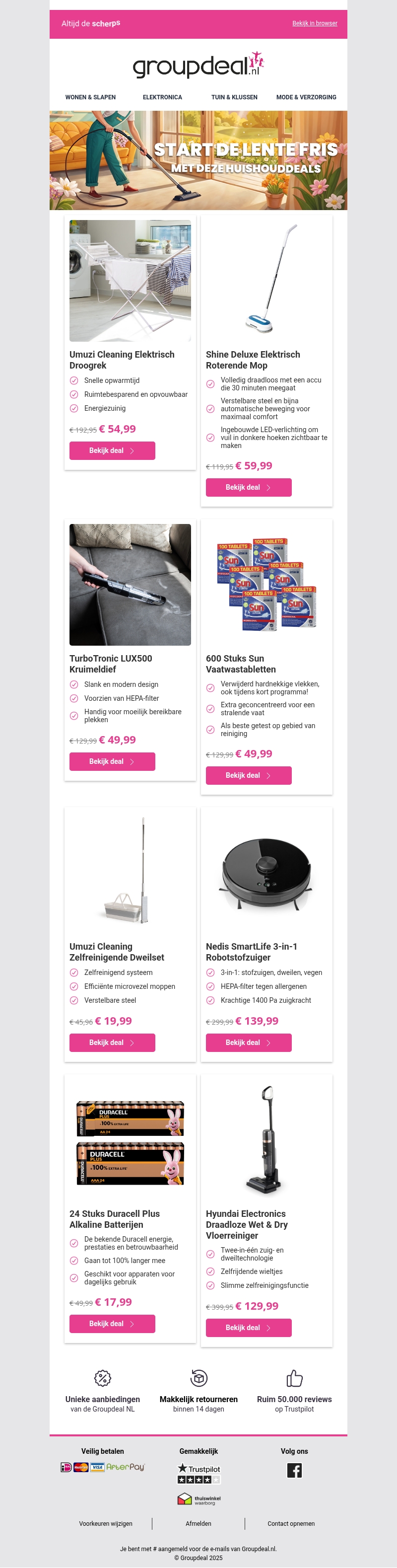Open the Contact opnemen link
397x1568 pixels.
(291, 1524)
